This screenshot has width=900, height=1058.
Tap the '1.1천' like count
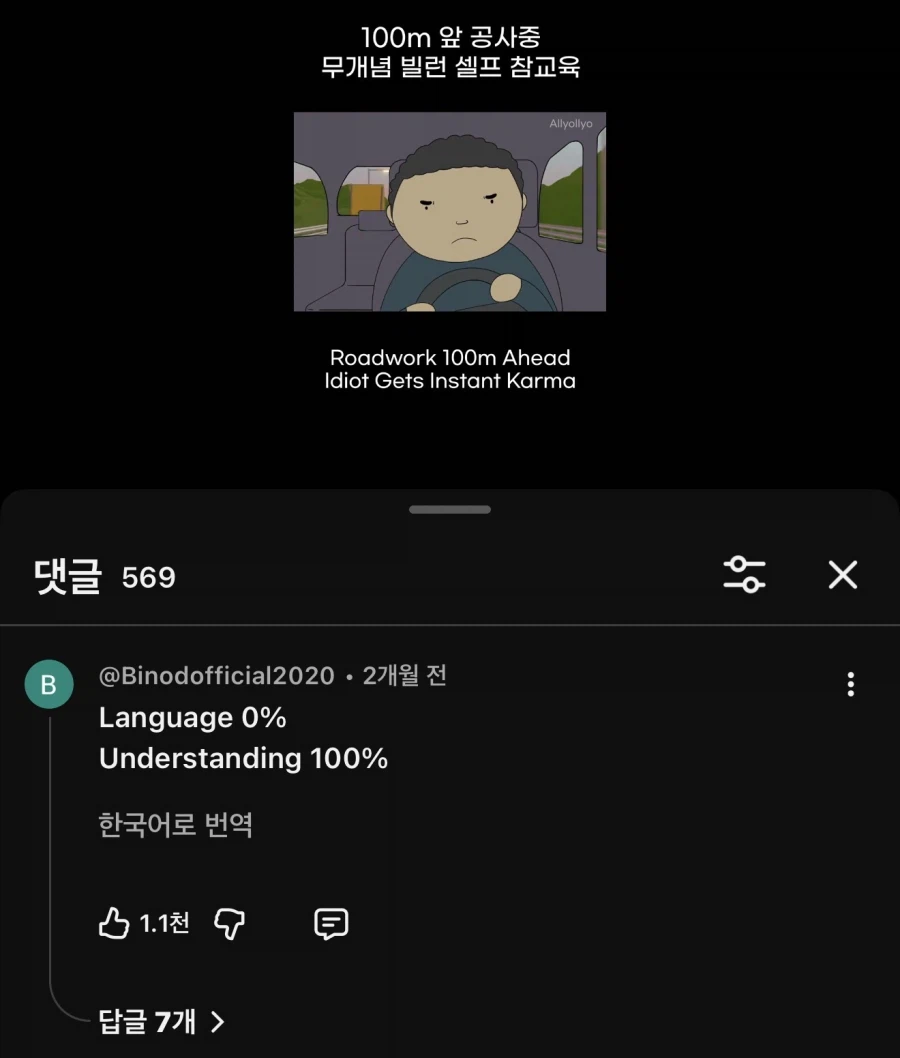click(164, 925)
